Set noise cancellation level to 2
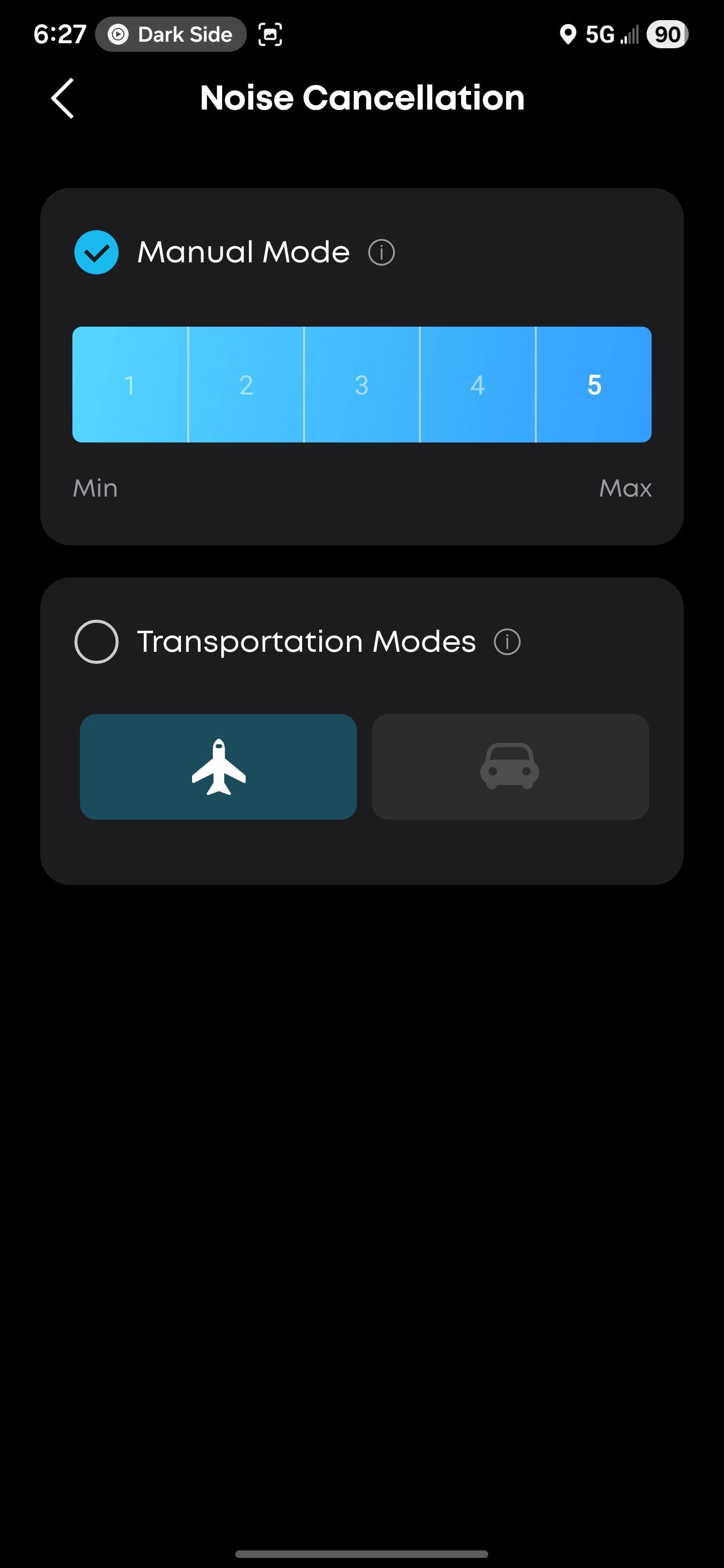724x1568 pixels. click(246, 384)
